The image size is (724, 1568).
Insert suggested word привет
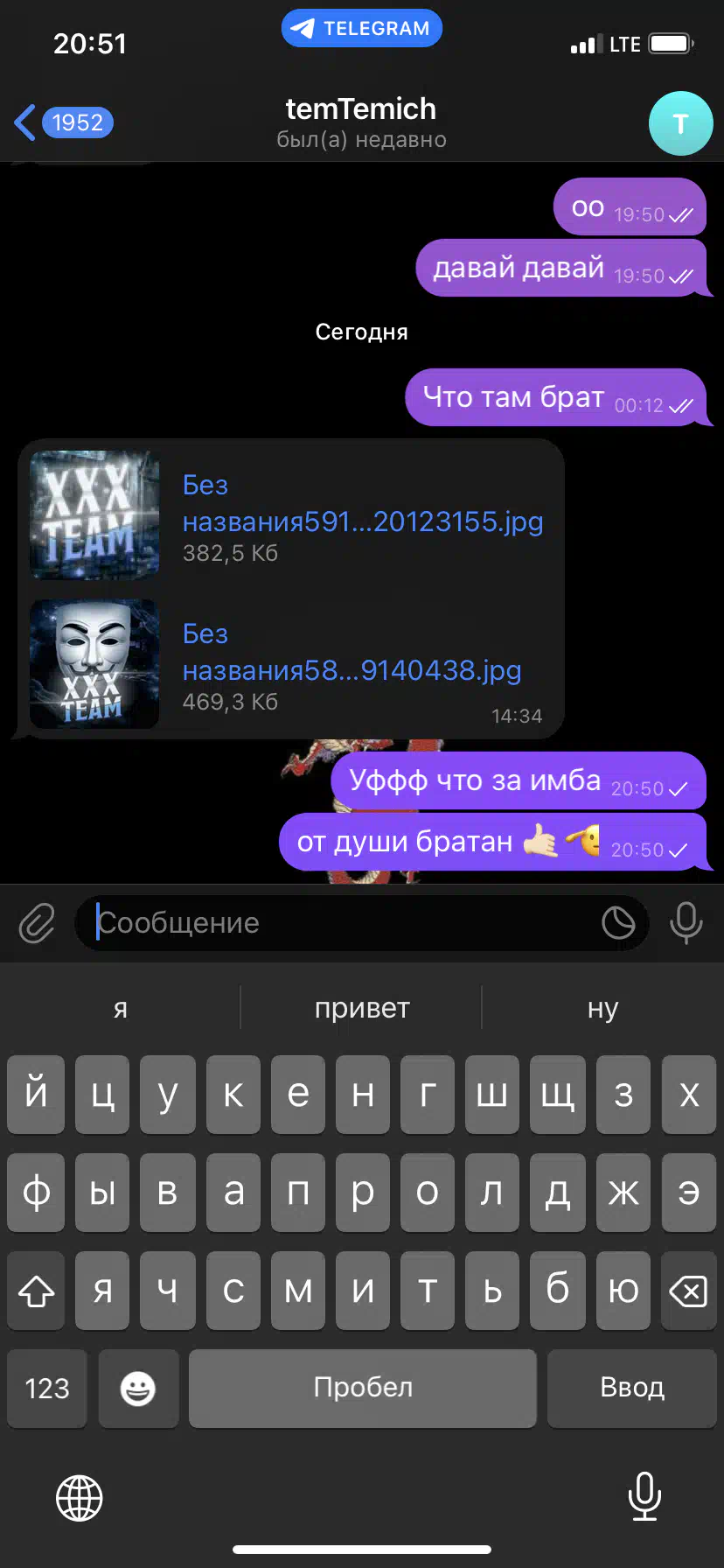tap(362, 1008)
